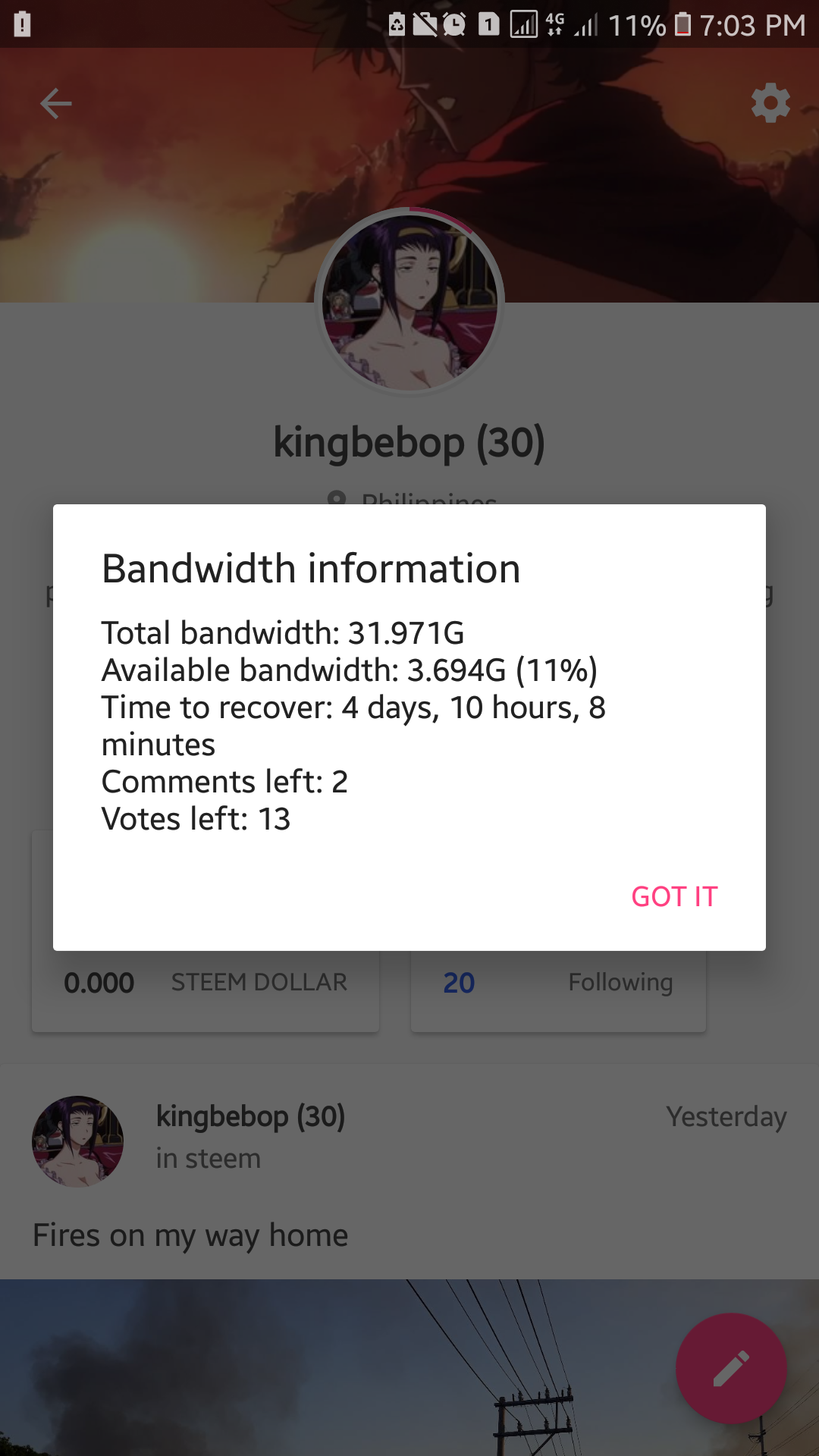Image resolution: width=819 pixels, height=1456 pixels.
Task: Dismiss the dialog with GOT IT
Action: (x=674, y=896)
